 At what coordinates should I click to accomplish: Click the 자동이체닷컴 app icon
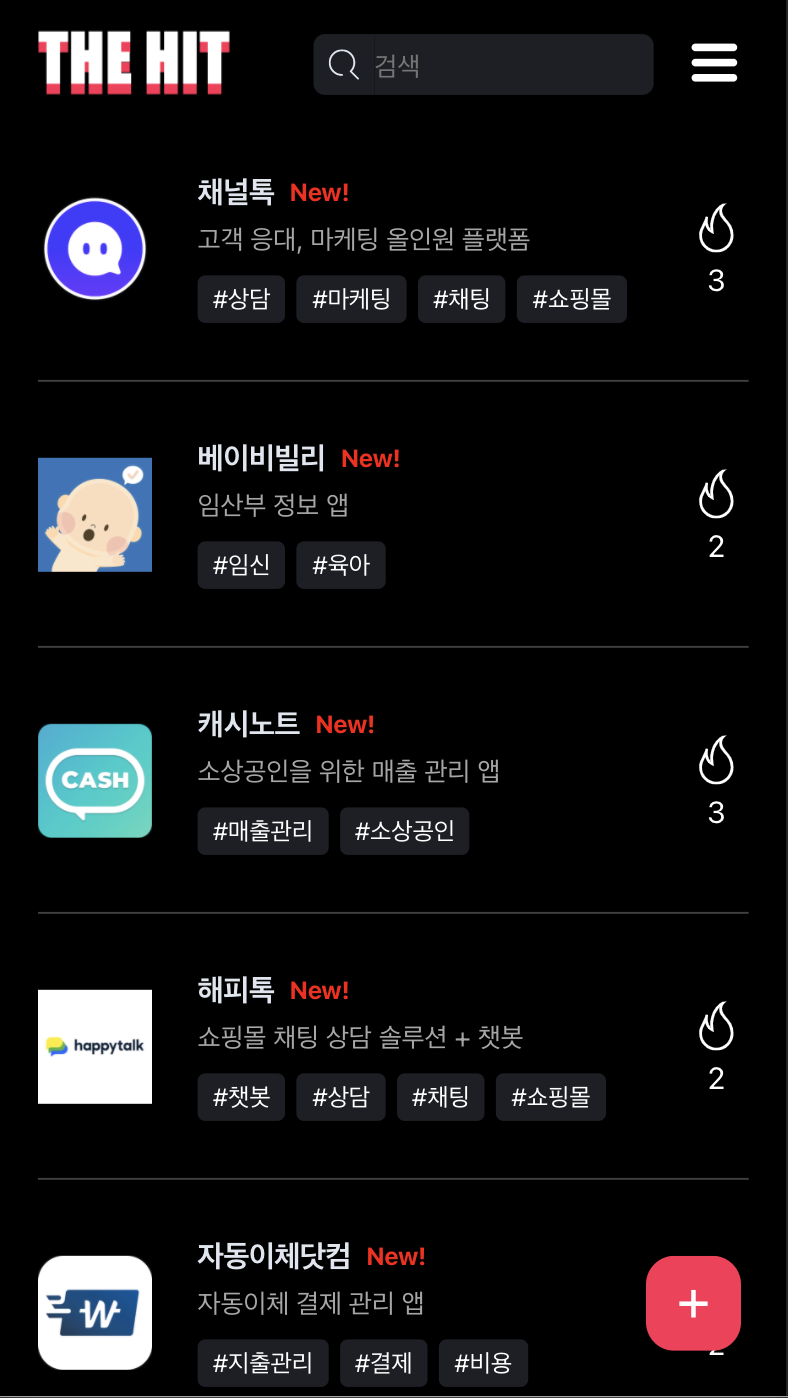[x=95, y=1313]
